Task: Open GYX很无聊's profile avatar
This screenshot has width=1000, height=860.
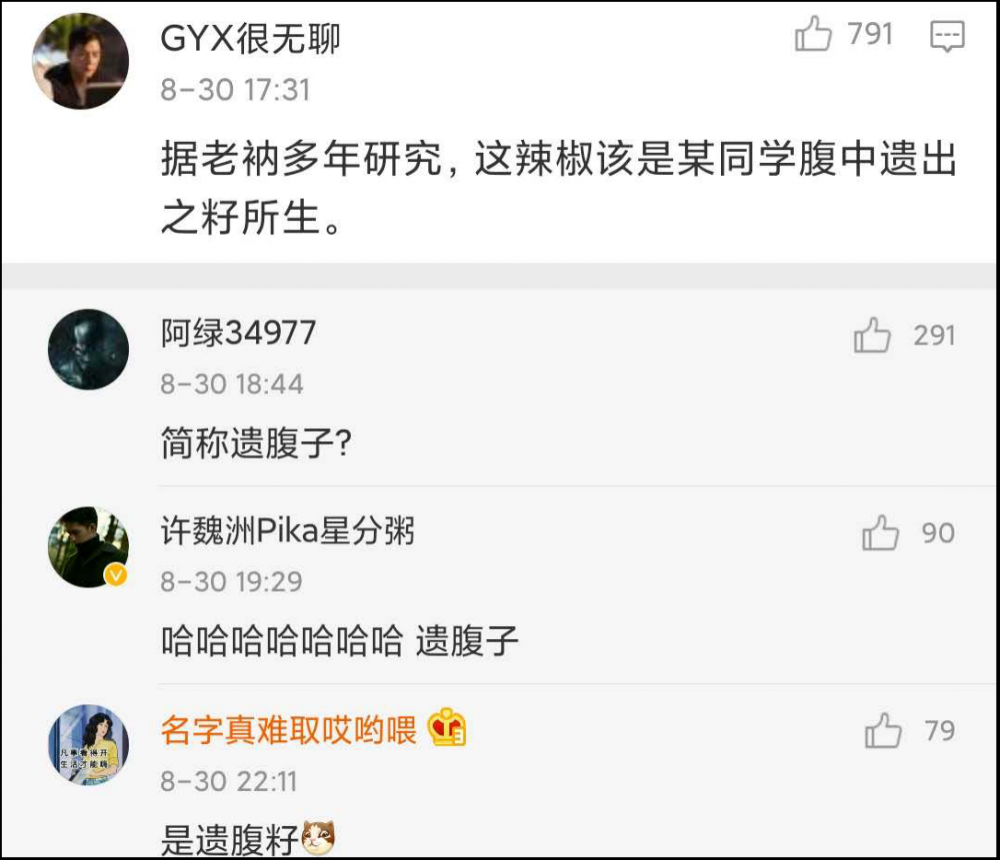Action: click(81, 61)
